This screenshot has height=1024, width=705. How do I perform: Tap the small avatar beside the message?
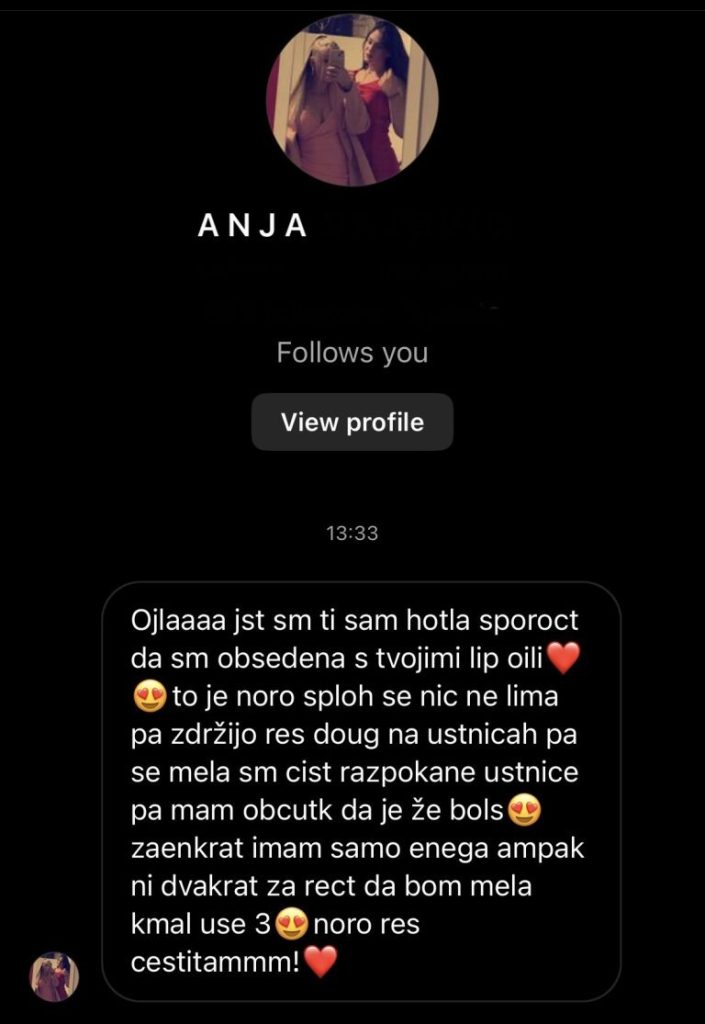(x=54, y=976)
